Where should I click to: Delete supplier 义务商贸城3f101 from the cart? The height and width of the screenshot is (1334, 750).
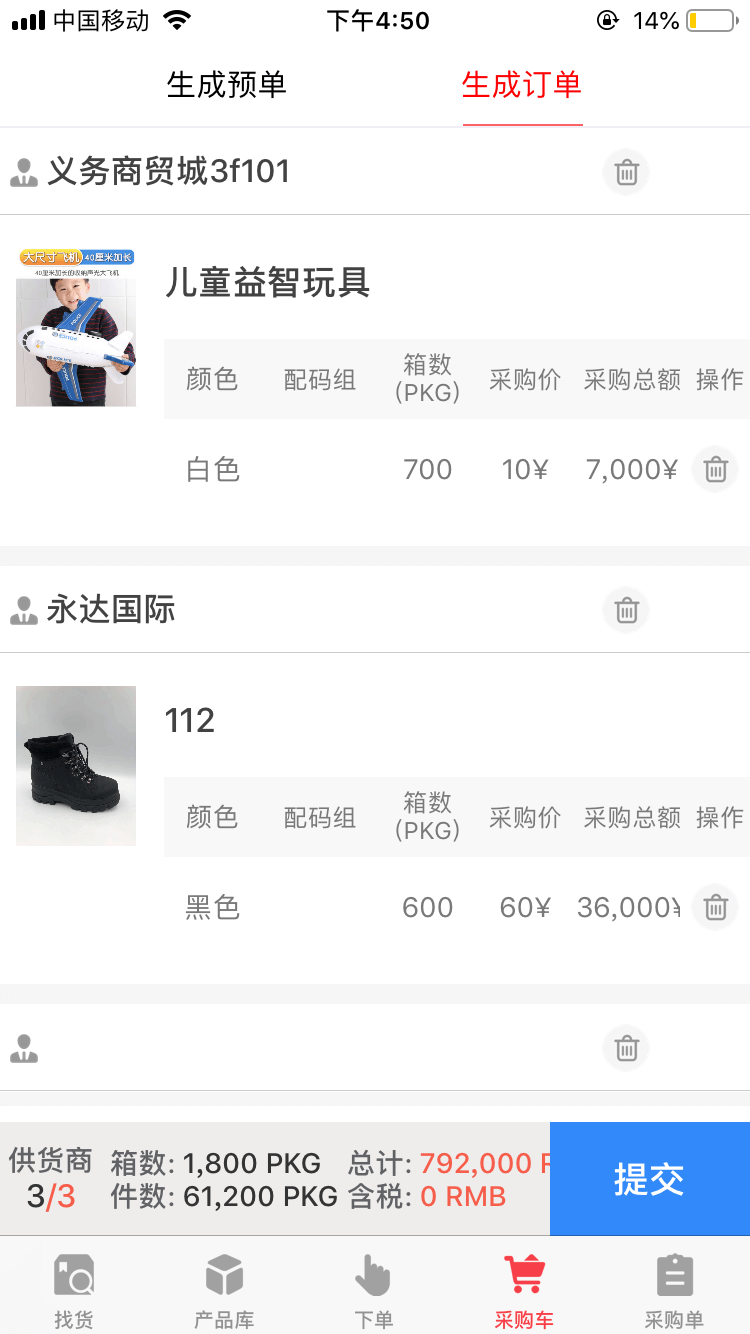tap(626, 172)
